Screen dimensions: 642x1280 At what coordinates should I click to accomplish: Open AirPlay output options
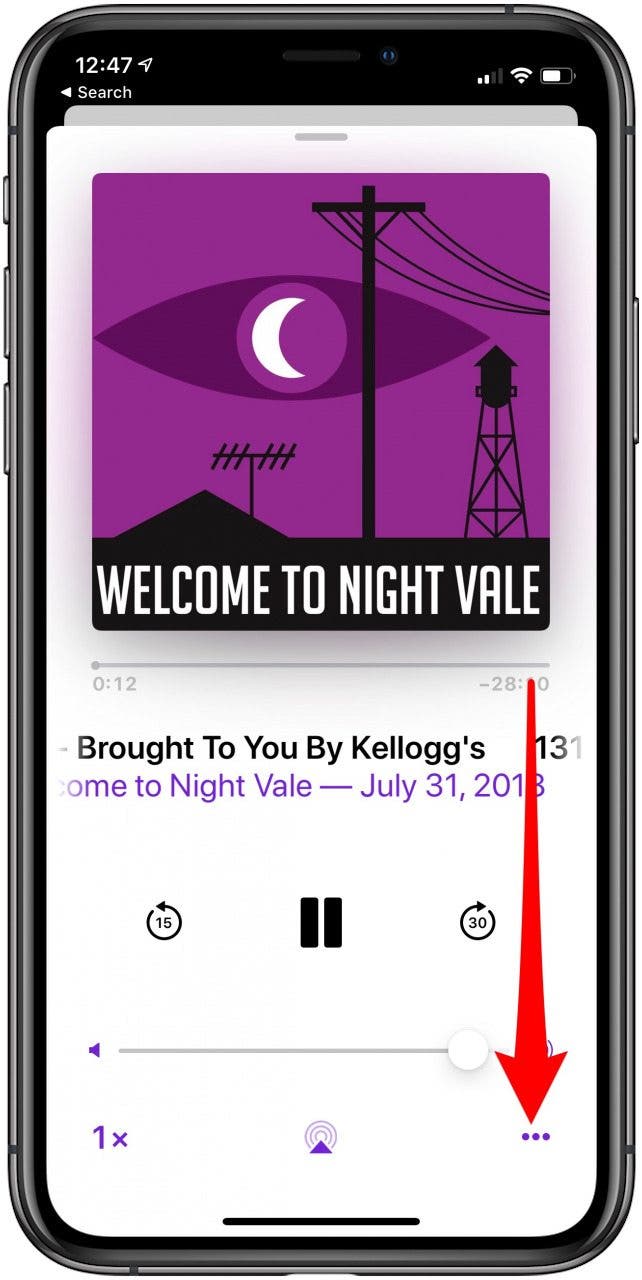click(x=321, y=1137)
